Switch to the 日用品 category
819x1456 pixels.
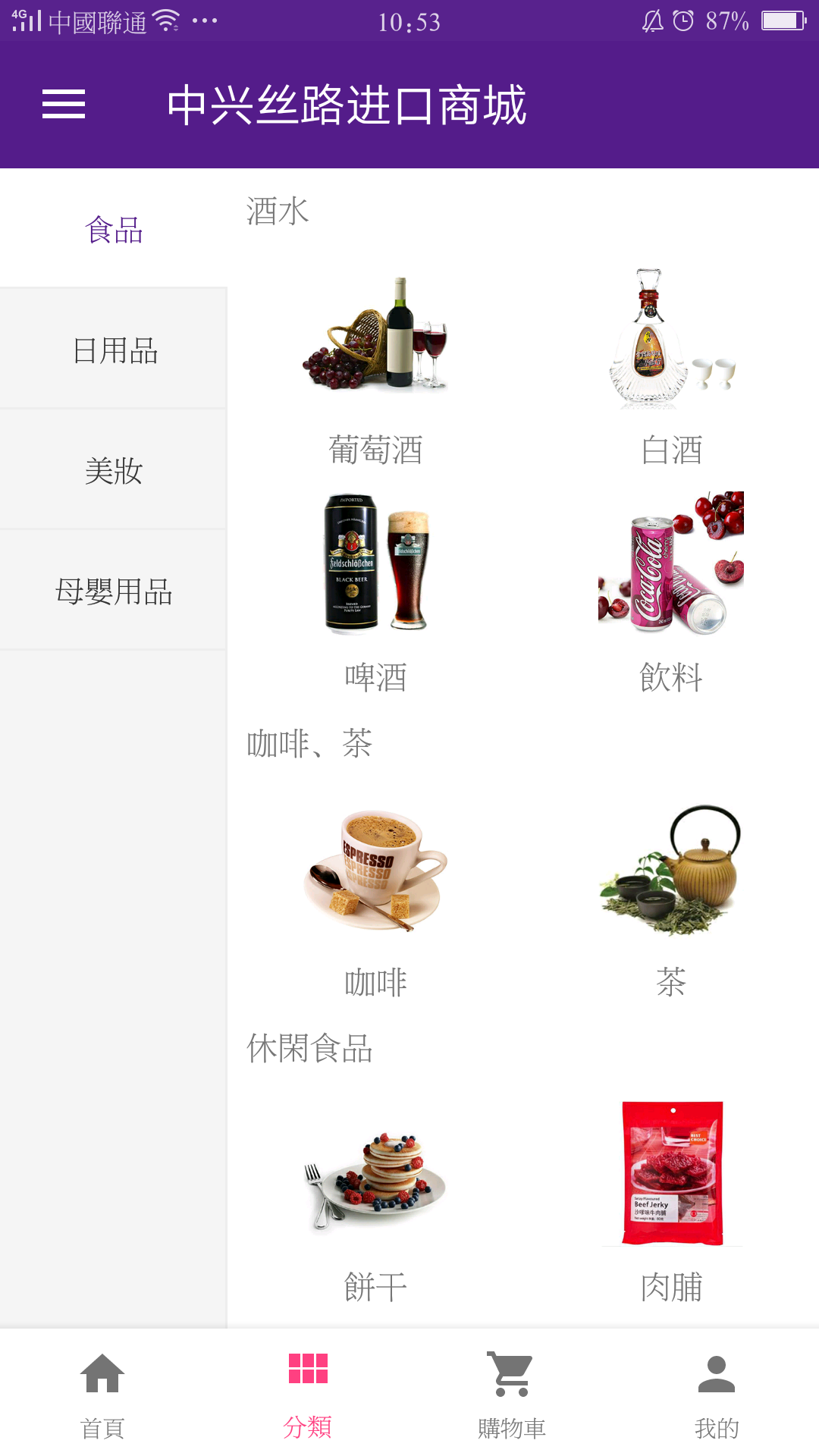pyautogui.click(x=114, y=350)
